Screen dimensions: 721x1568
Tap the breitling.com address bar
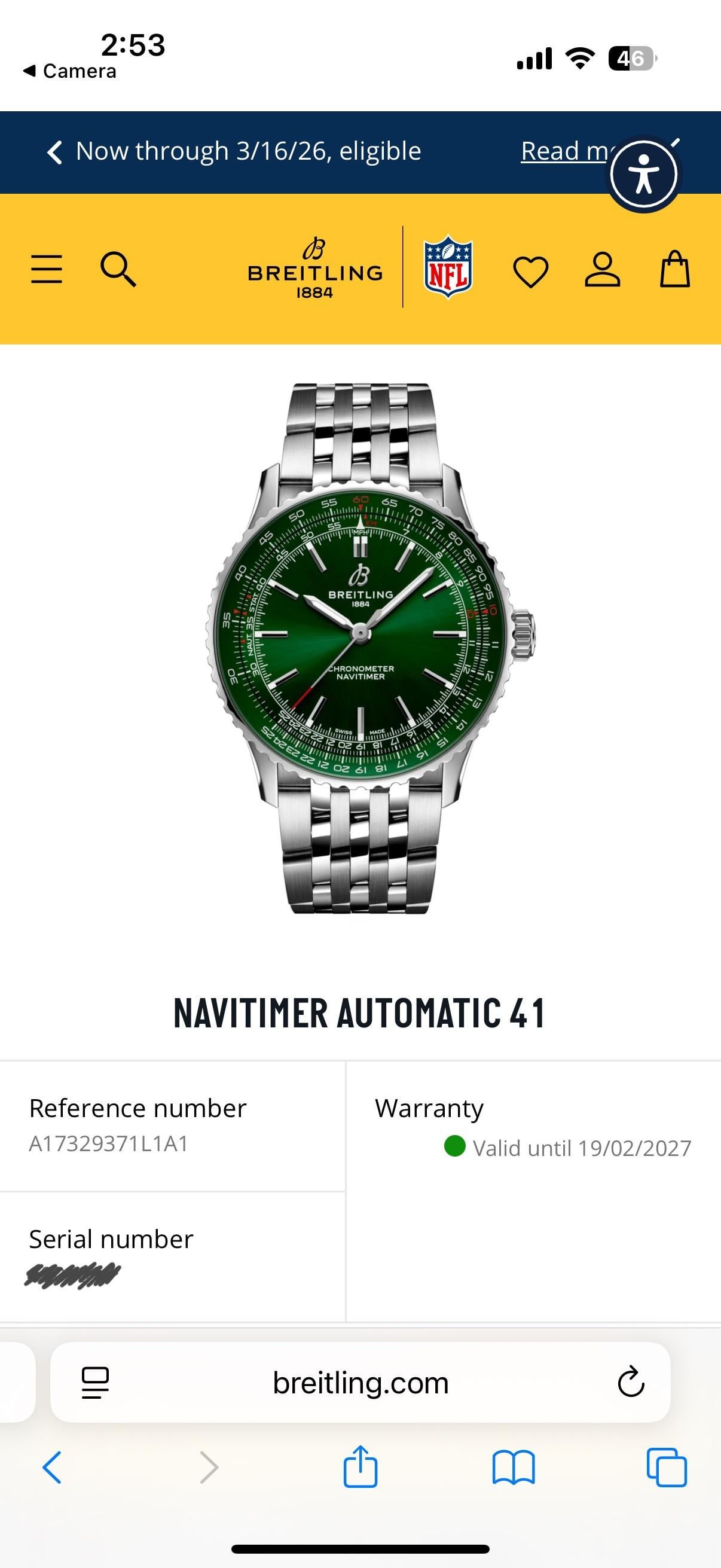pos(360,1383)
